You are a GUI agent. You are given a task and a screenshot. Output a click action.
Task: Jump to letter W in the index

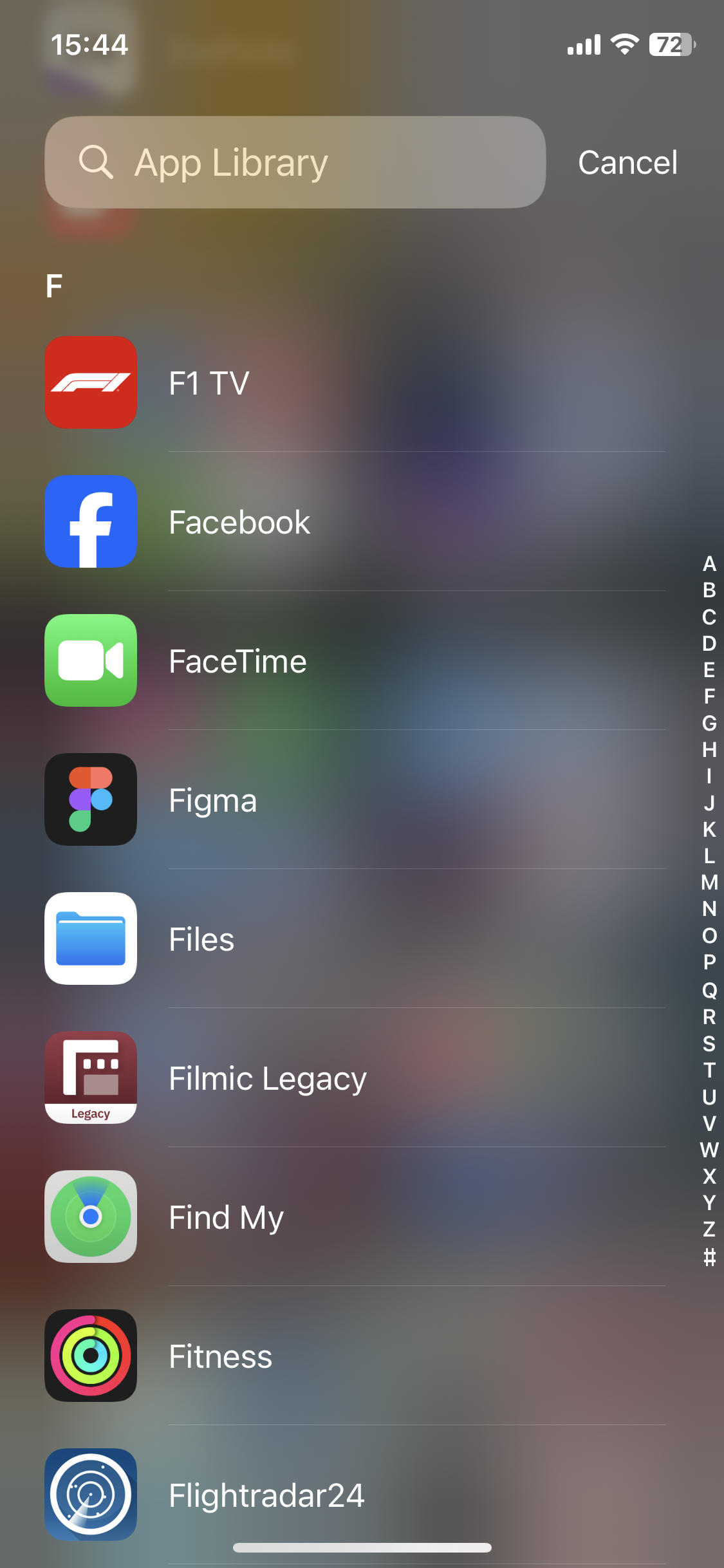coord(709,1150)
